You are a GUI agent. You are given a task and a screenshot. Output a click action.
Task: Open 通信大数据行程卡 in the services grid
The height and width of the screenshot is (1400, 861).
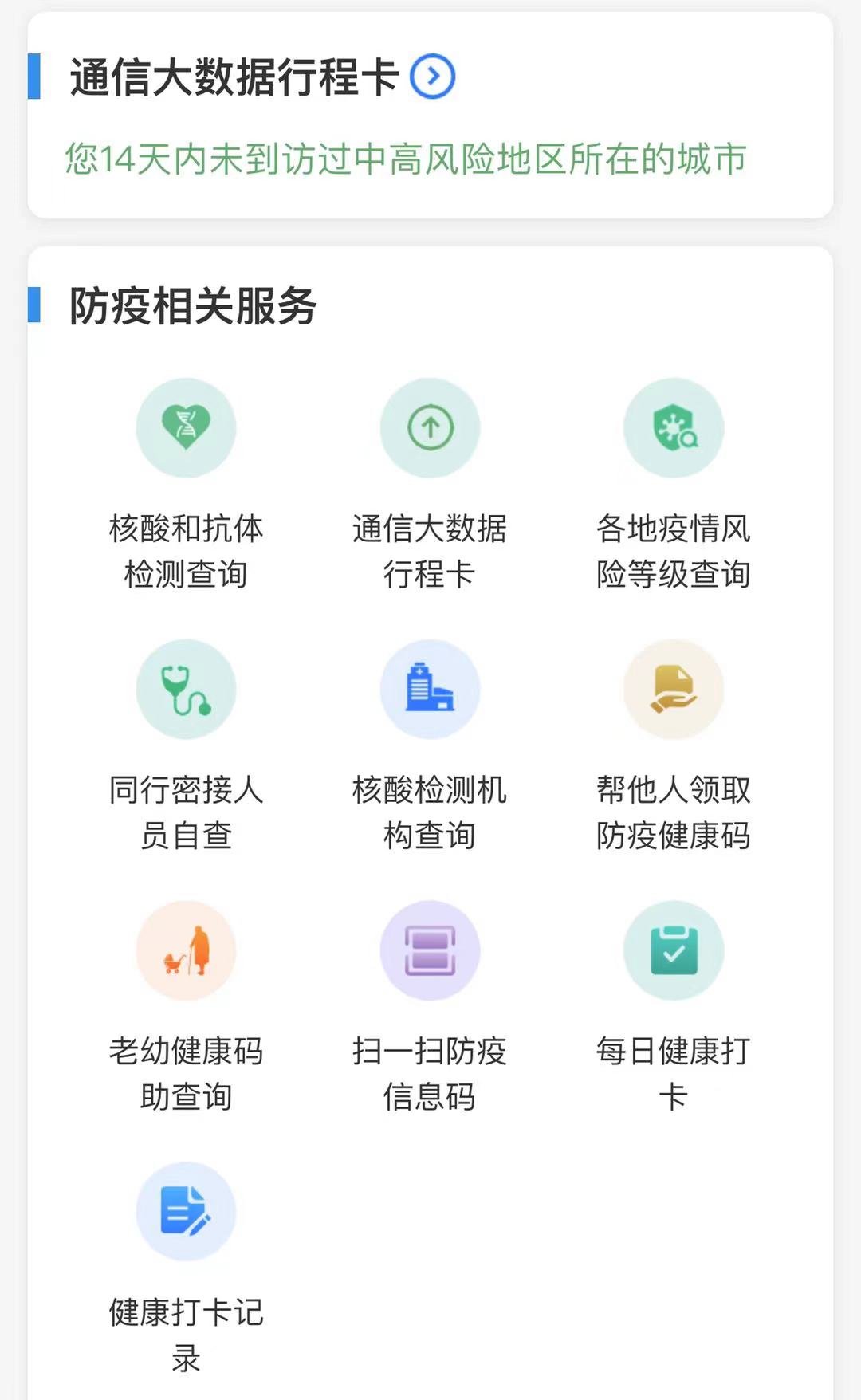(430, 429)
